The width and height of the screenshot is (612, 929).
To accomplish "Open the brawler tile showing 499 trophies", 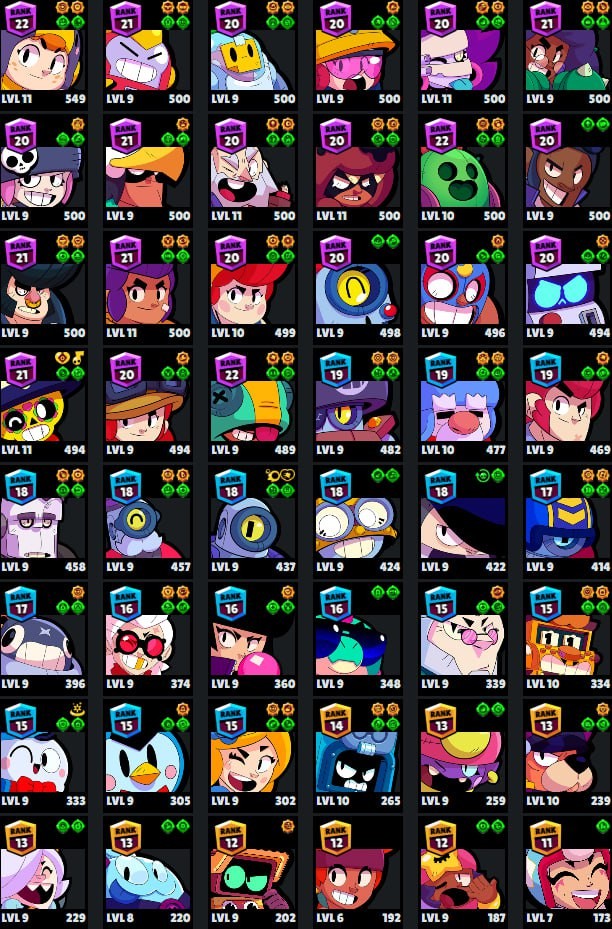I will [254, 287].
